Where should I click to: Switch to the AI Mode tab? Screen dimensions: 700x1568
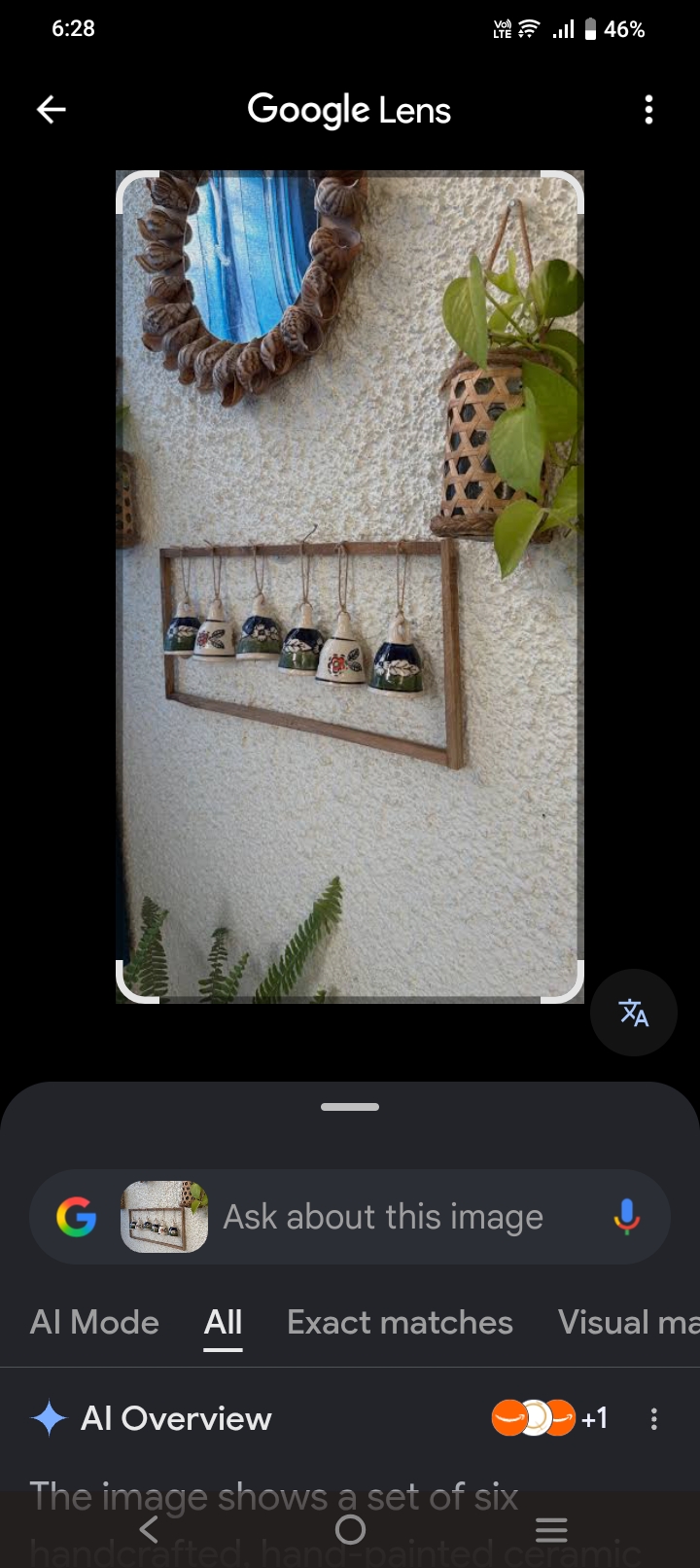tap(94, 1322)
